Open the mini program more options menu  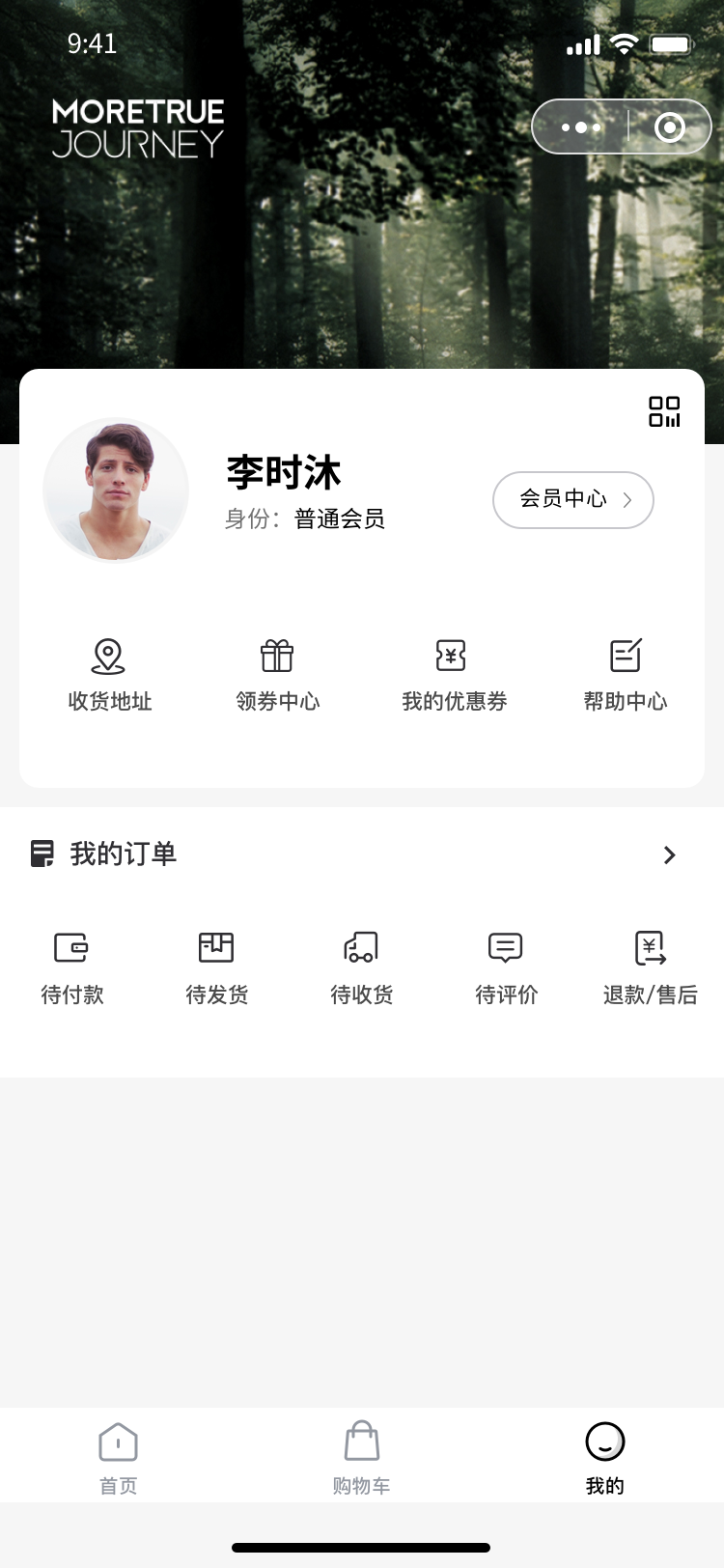[581, 127]
